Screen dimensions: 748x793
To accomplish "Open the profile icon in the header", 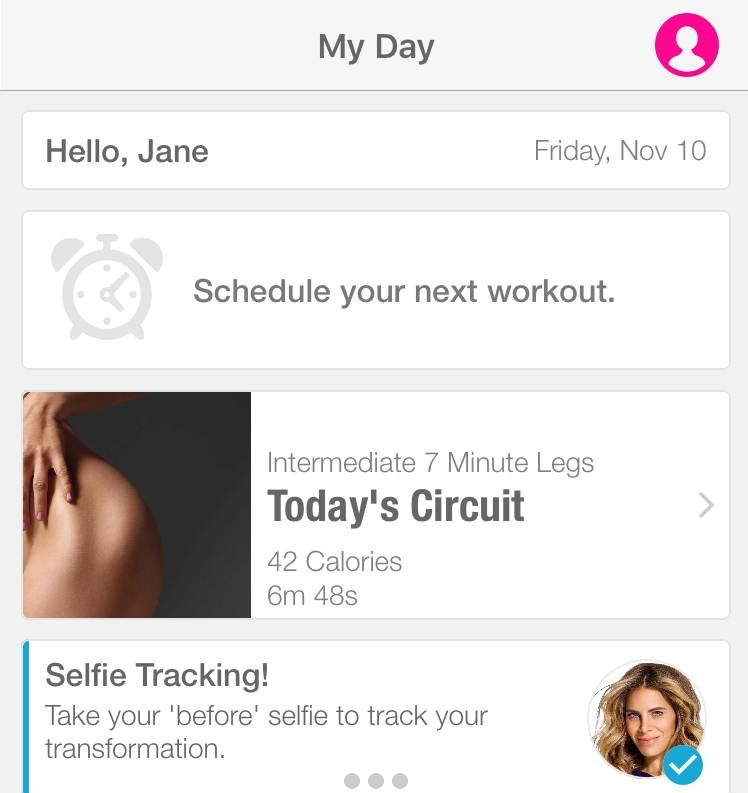I will (686, 45).
